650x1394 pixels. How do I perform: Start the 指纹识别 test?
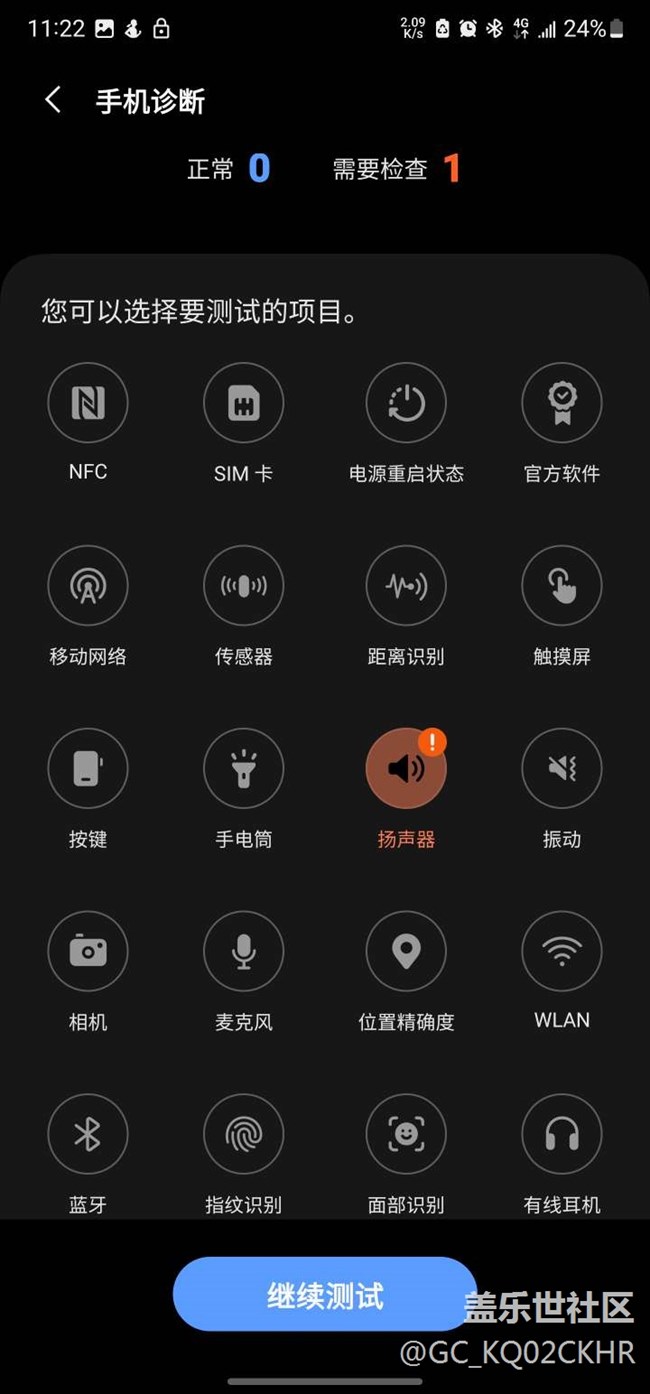pos(243,1134)
